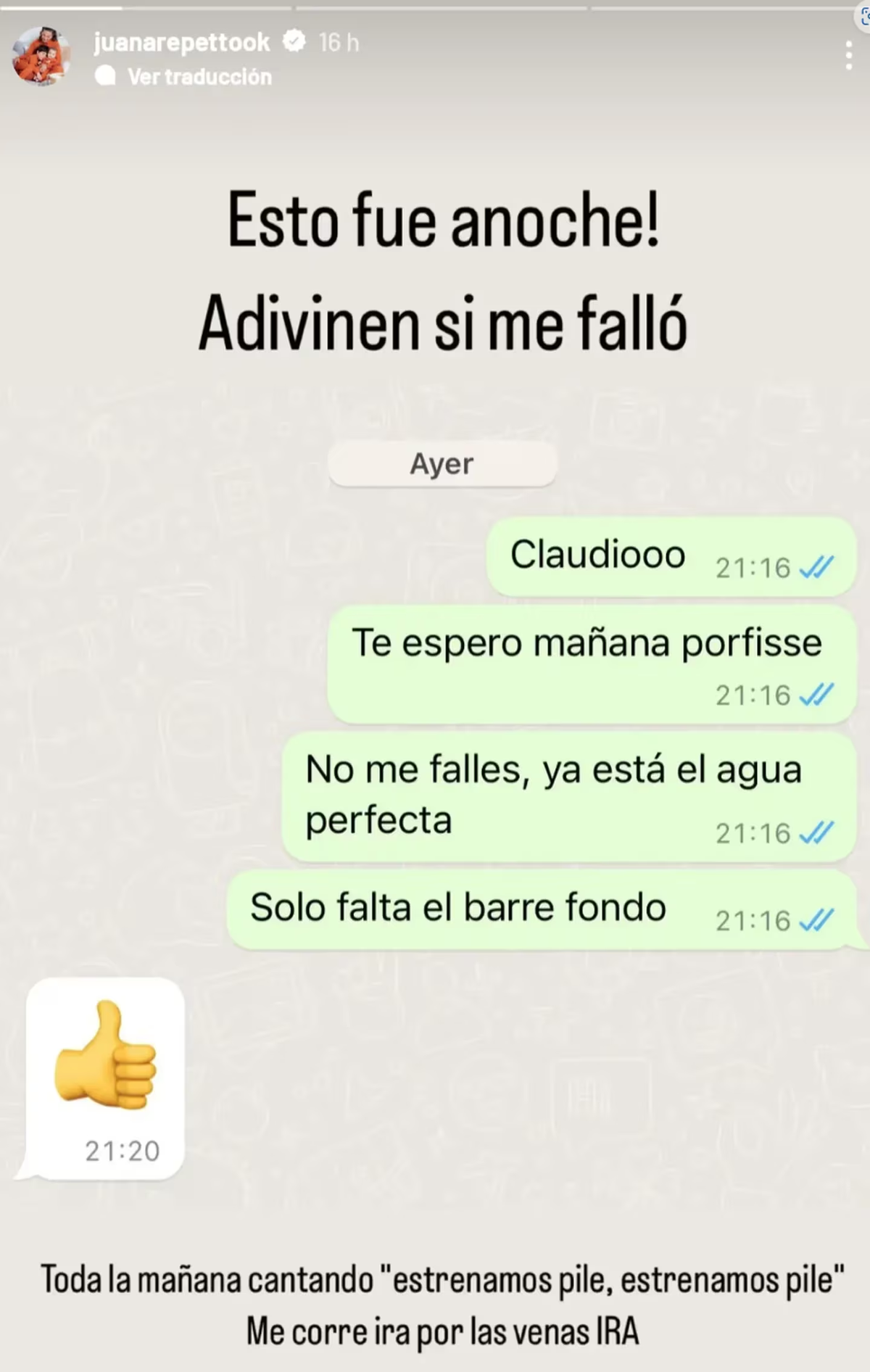Open the story's three-dot options menu
This screenshot has width=870, height=1372.
pos(848,56)
